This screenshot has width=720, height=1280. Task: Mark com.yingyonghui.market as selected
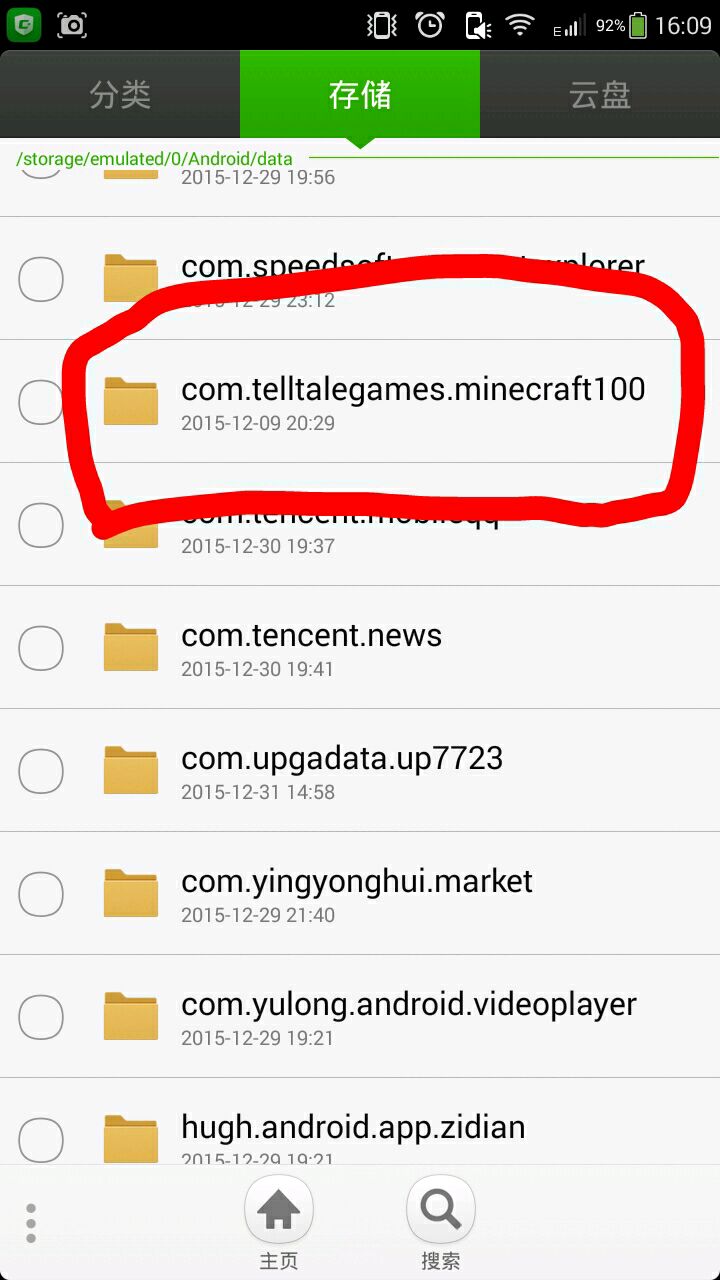[x=41, y=893]
